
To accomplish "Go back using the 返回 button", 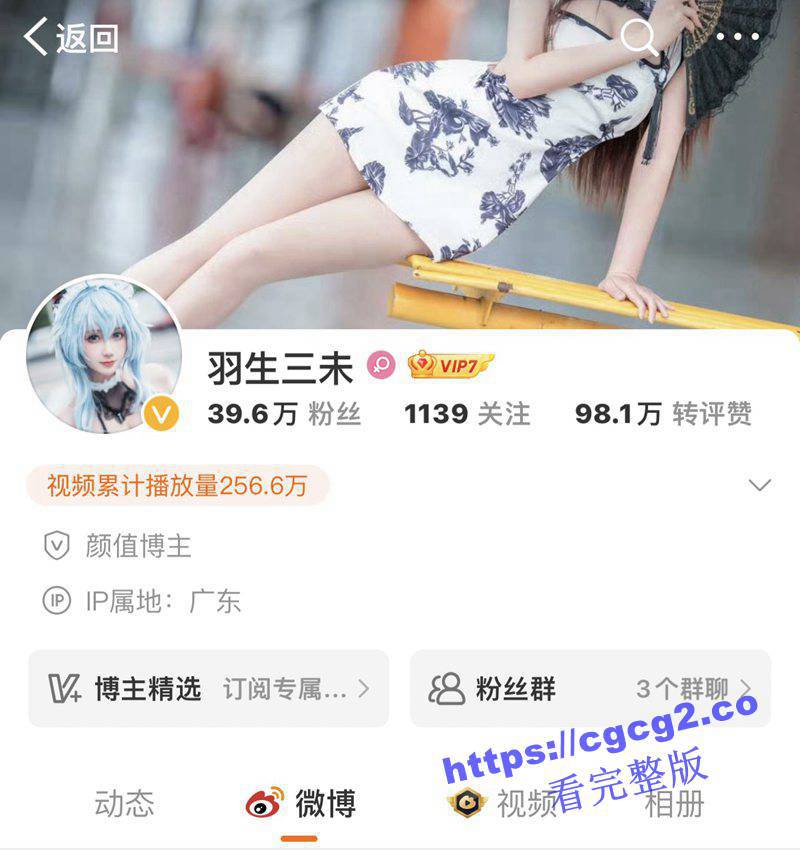I will (71, 38).
